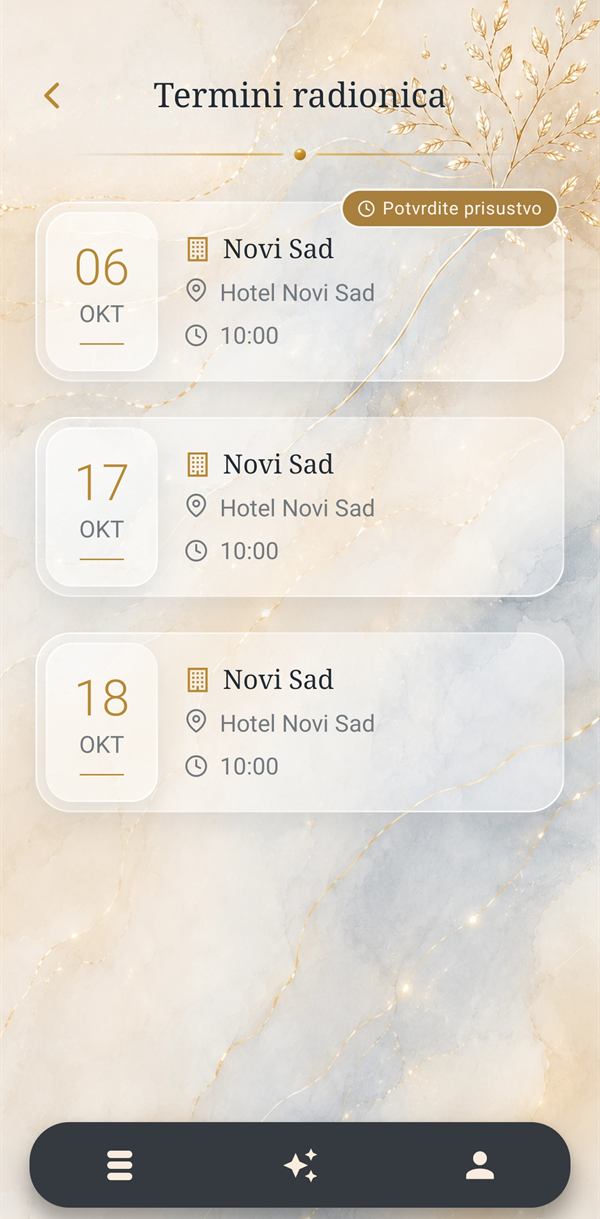
Task: Go back using the top-left arrow
Action: coord(52,96)
